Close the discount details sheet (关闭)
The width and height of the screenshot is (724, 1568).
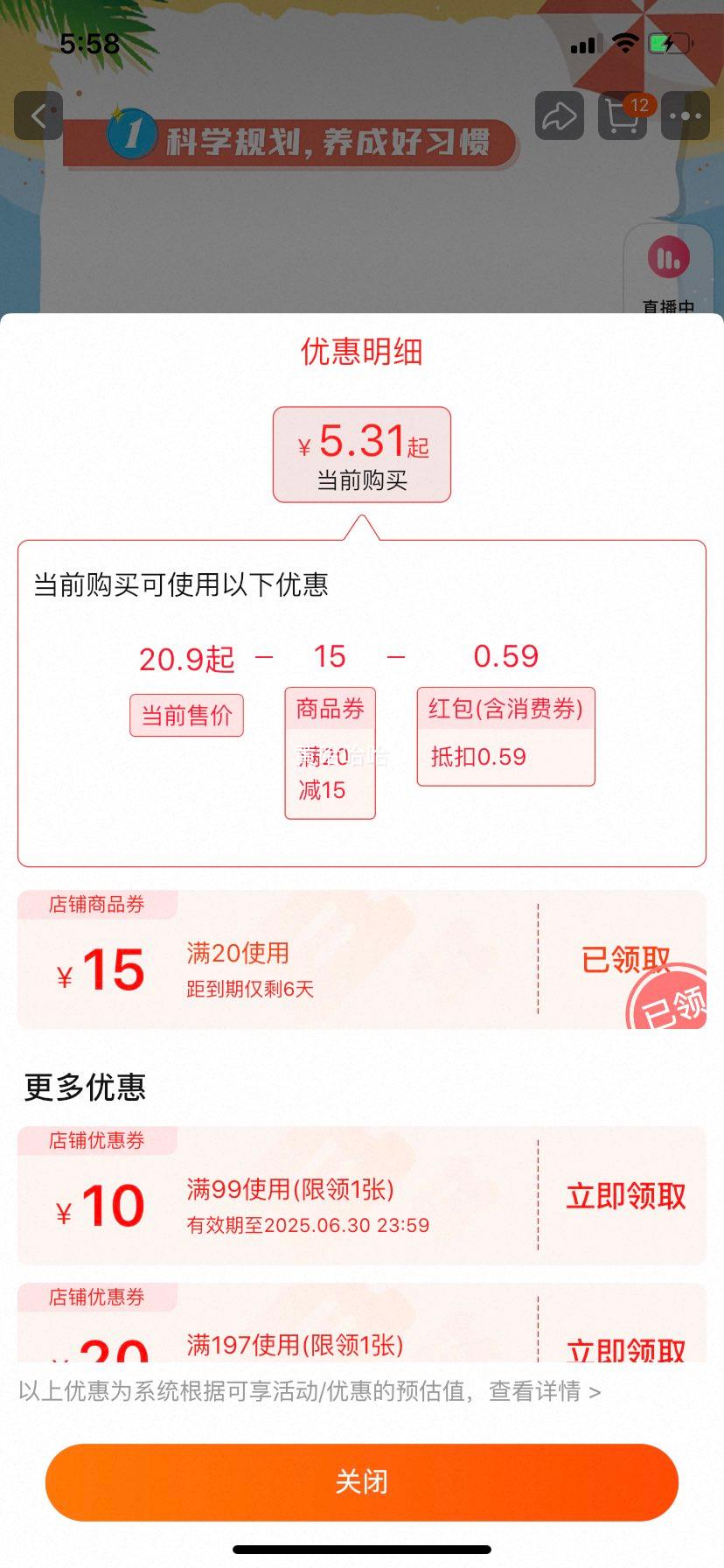click(x=361, y=1481)
